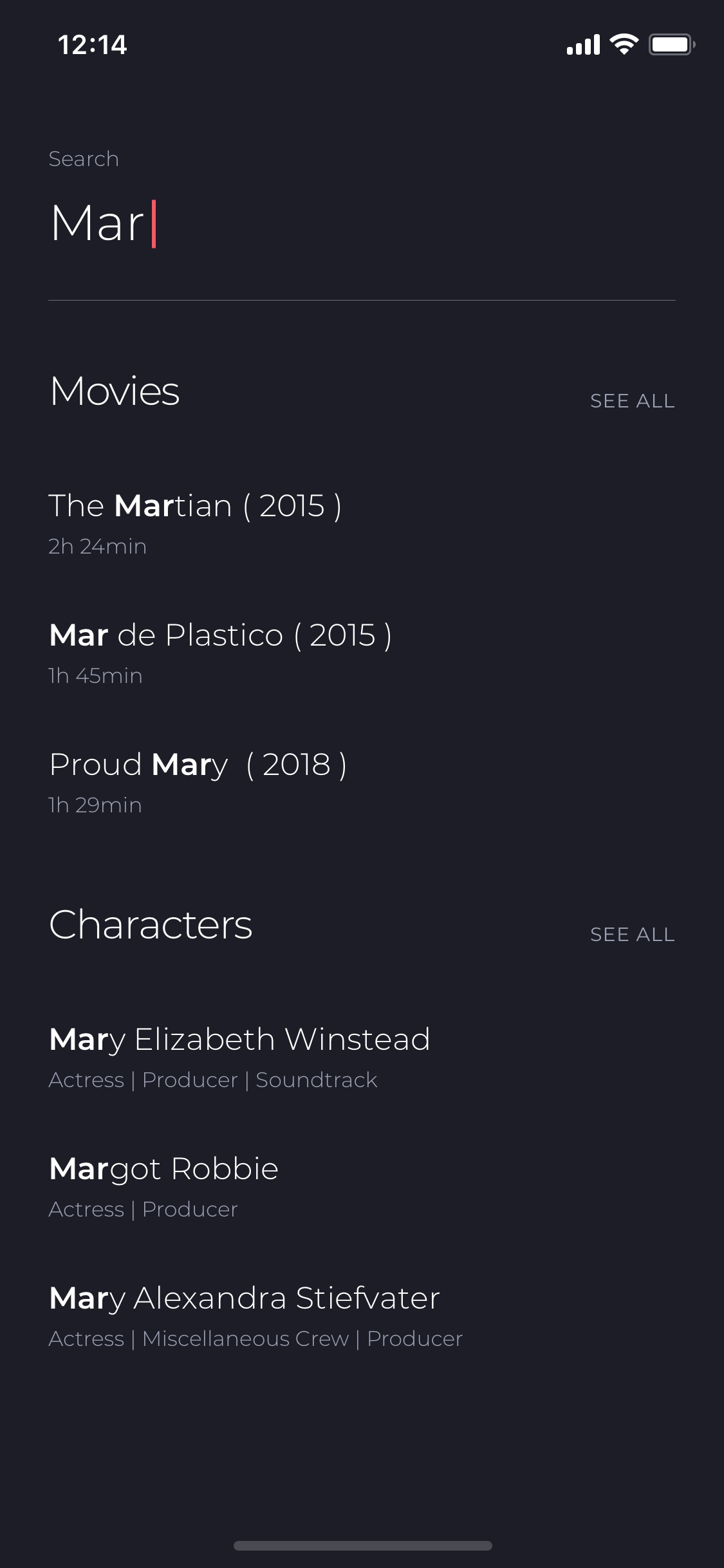Screen dimensions: 724x1568
Task: Select the Proud Mary (2018) movie
Action: coord(362,782)
